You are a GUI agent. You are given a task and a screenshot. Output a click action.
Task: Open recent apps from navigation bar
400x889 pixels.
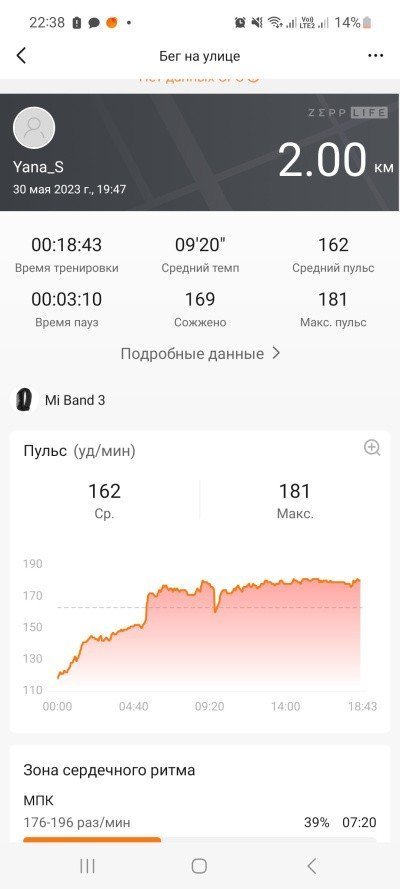point(87,866)
